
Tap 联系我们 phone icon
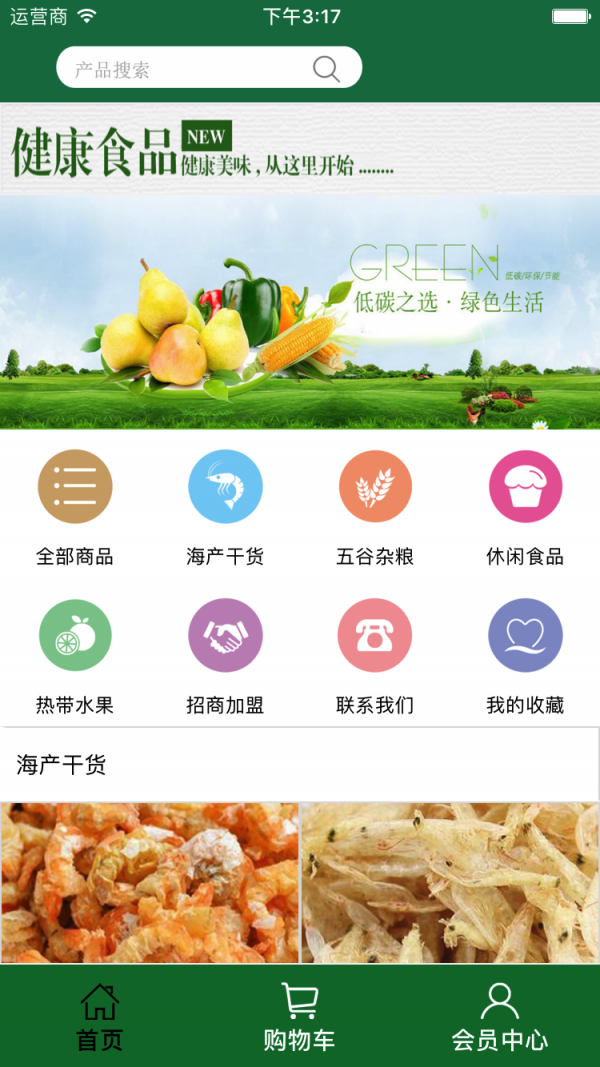(x=375, y=636)
